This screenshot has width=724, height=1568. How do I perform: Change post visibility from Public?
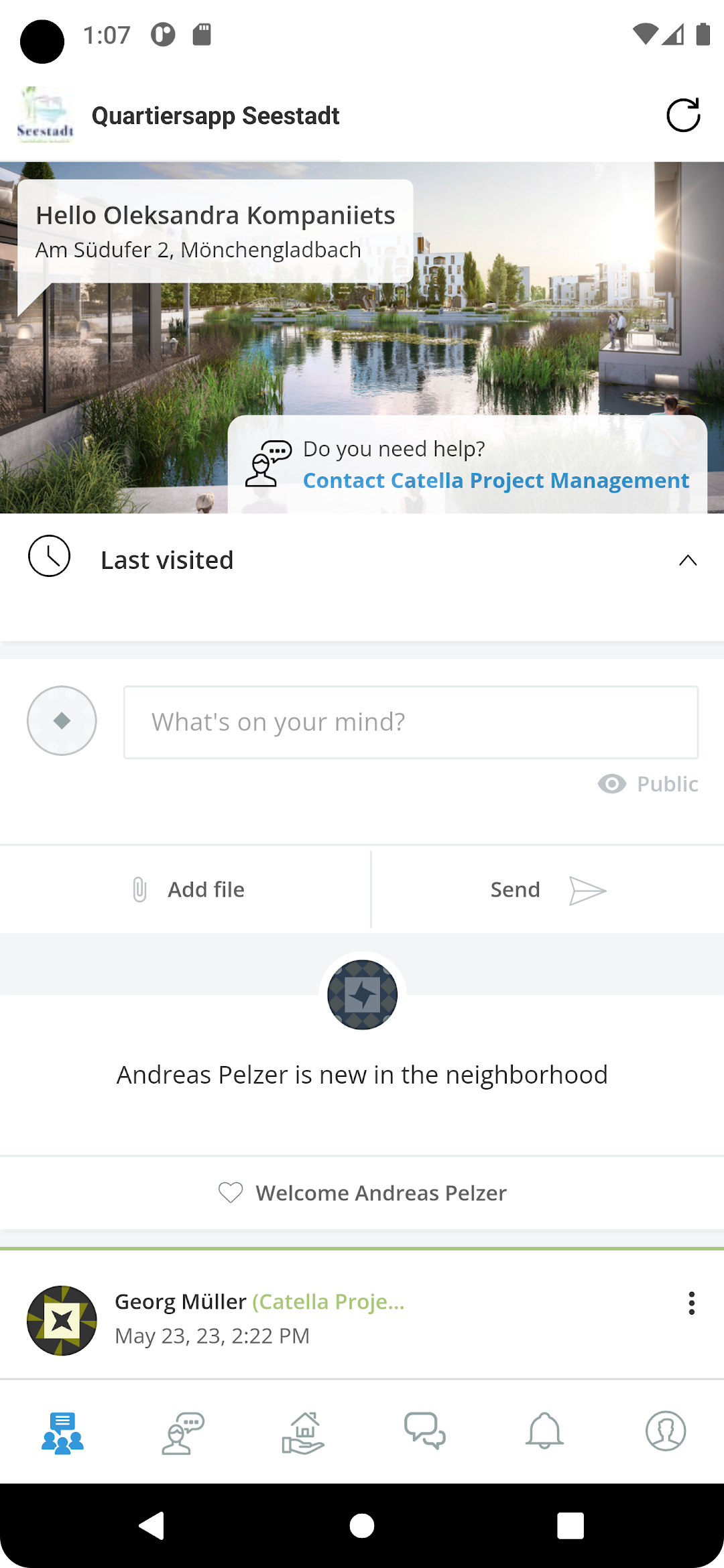648,784
